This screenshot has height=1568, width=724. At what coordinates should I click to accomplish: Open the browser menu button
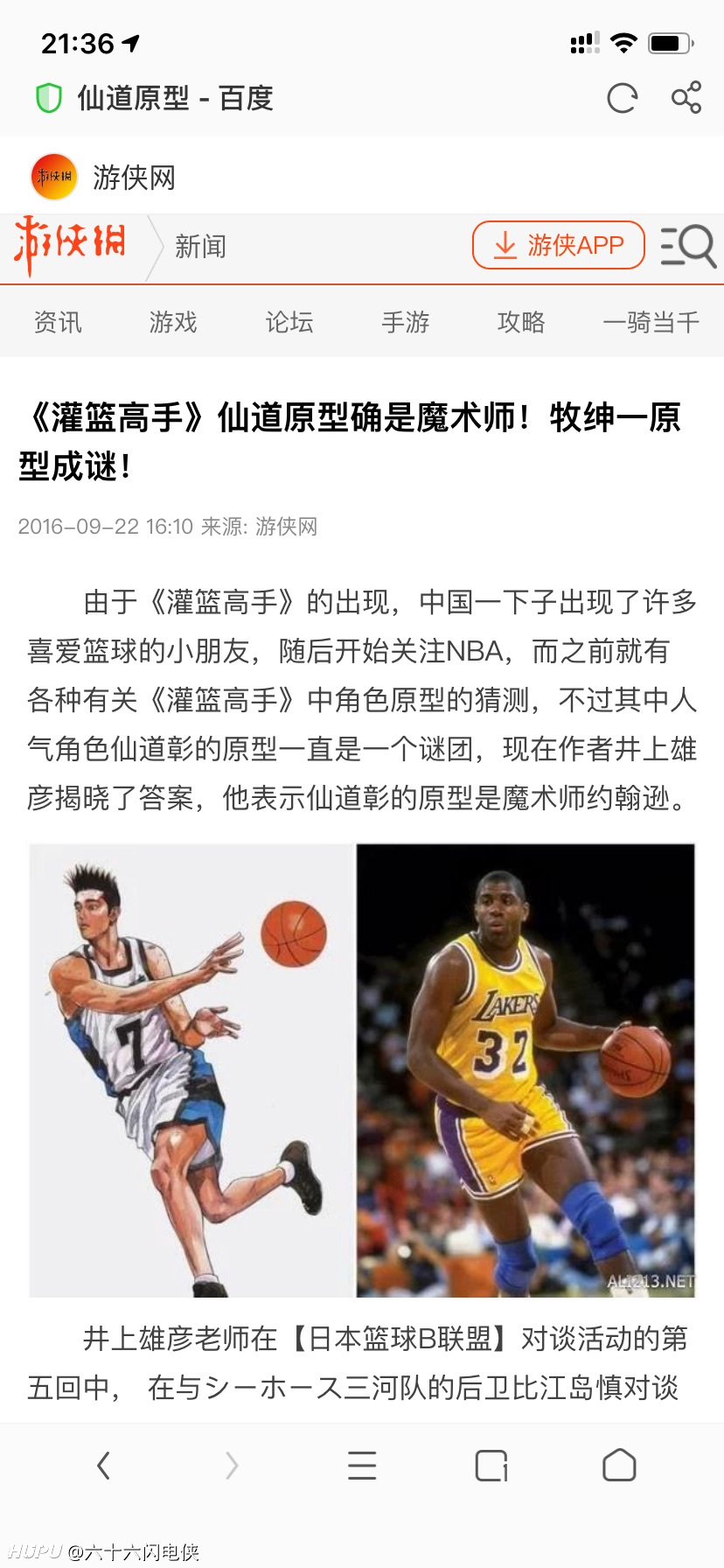tap(362, 1465)
